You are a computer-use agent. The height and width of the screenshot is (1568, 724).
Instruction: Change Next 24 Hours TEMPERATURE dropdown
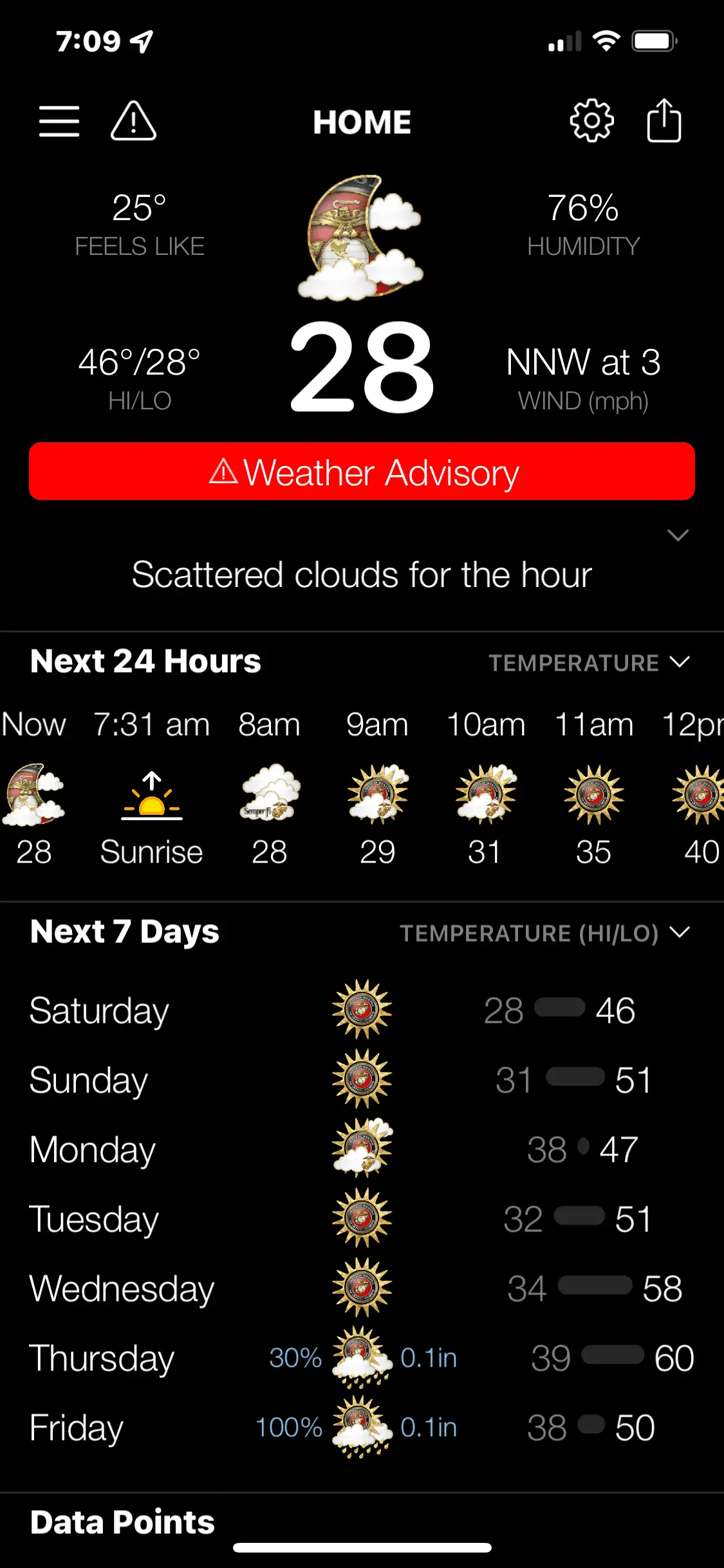(589, 662)
